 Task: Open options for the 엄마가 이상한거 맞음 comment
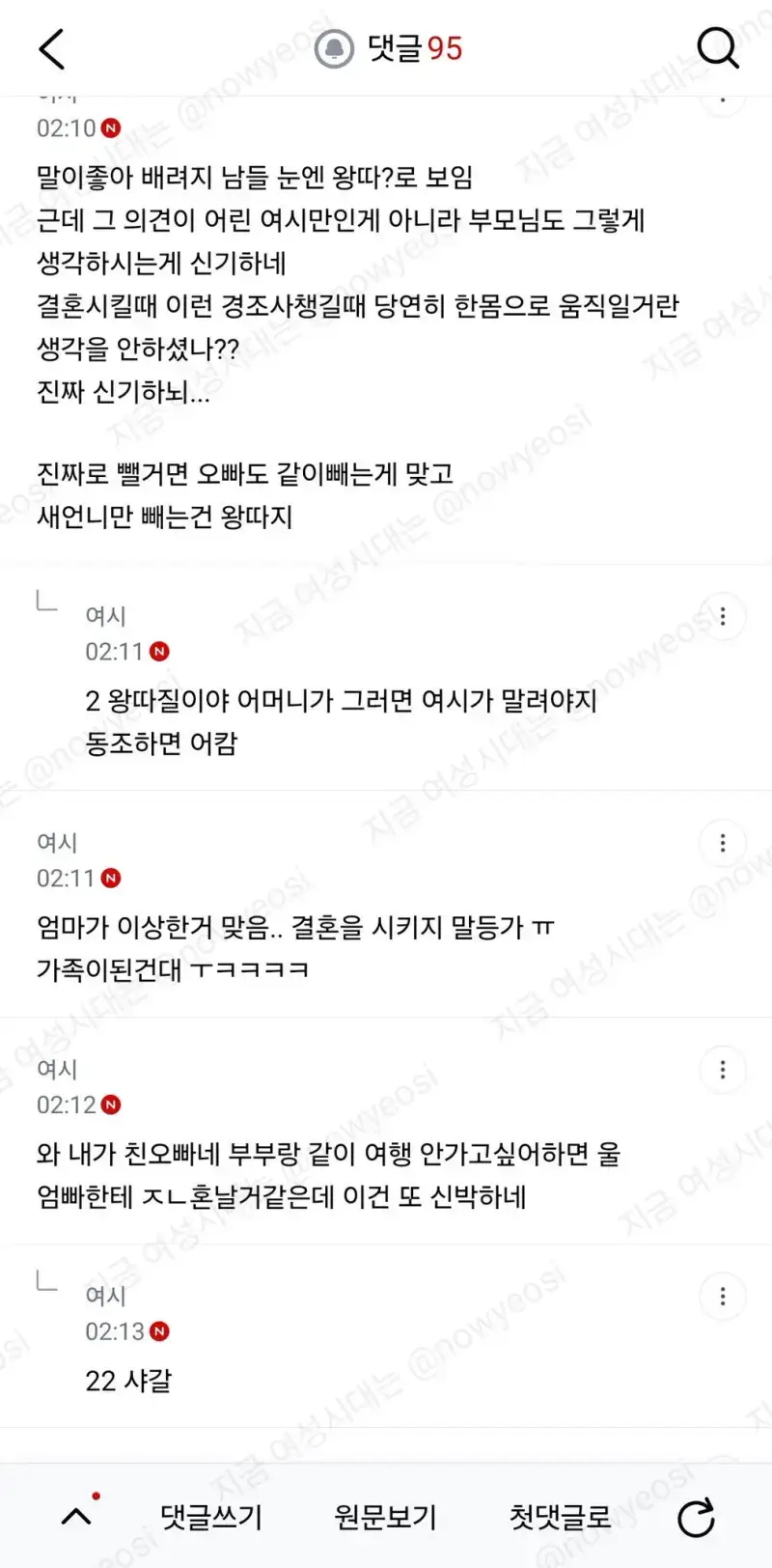pyautogui.click(x=723, y=843)
